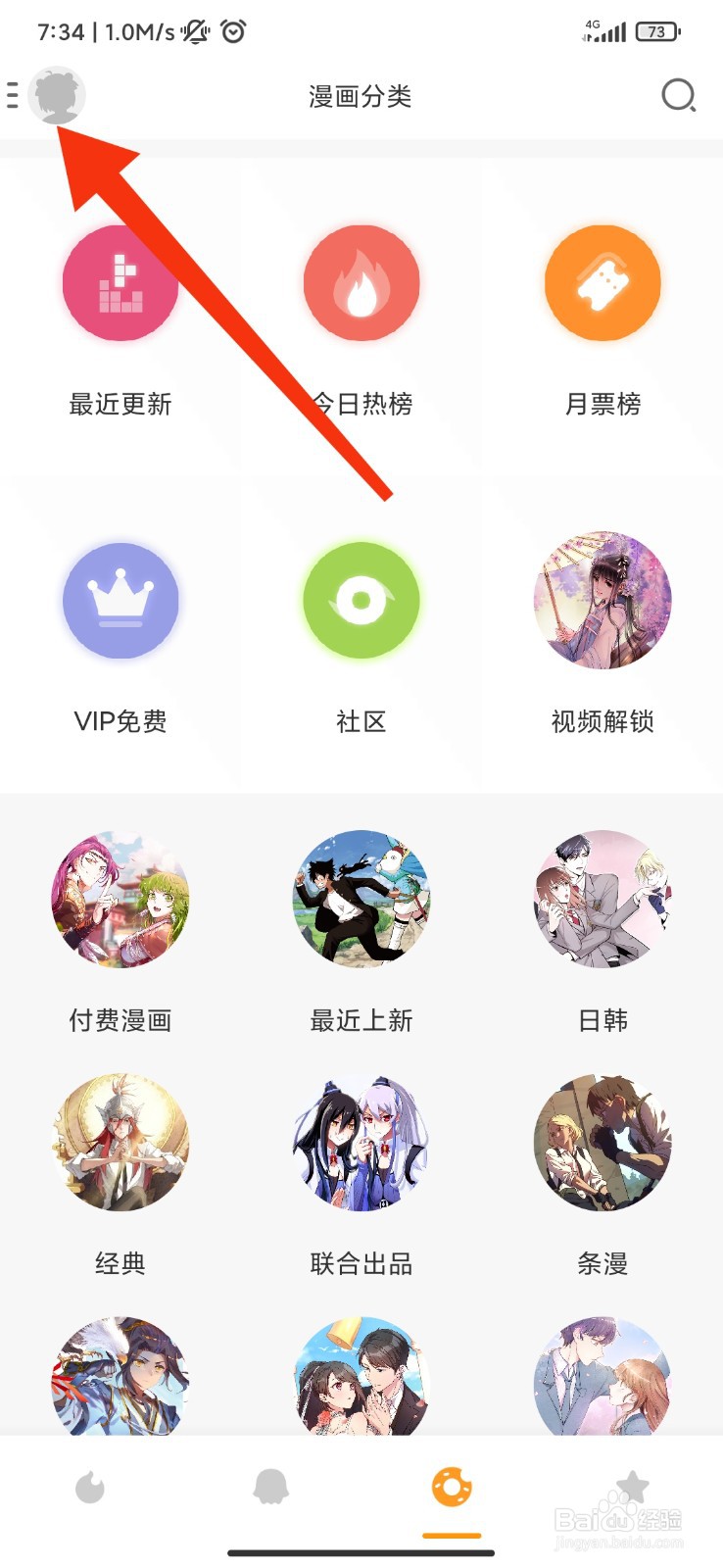Screen dimensions: 723x1568
Task: Tap the 最近更新 pink category icon
Action: click(120, 282)
